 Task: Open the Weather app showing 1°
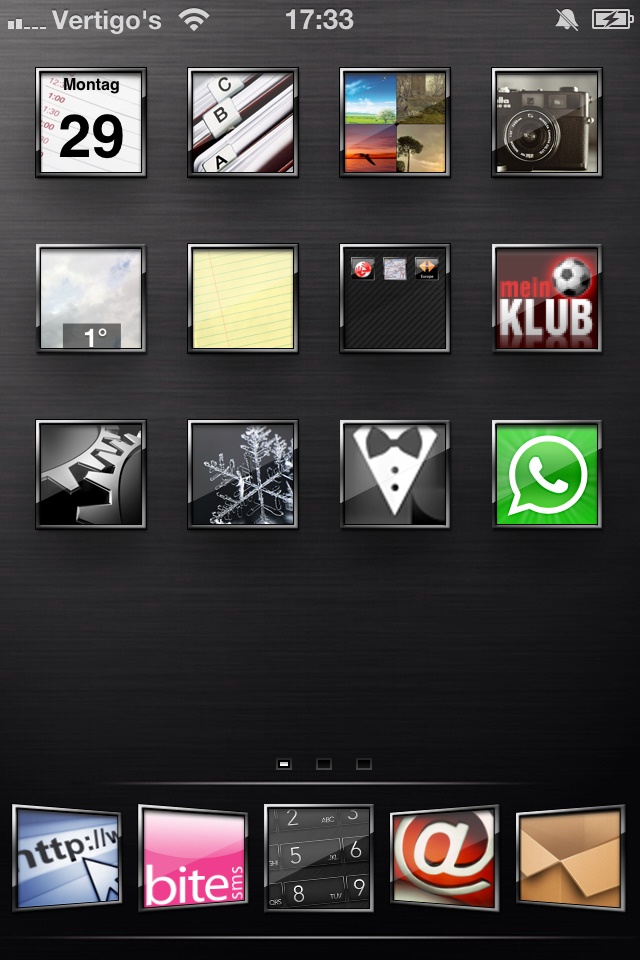click(x=91, y=299)
